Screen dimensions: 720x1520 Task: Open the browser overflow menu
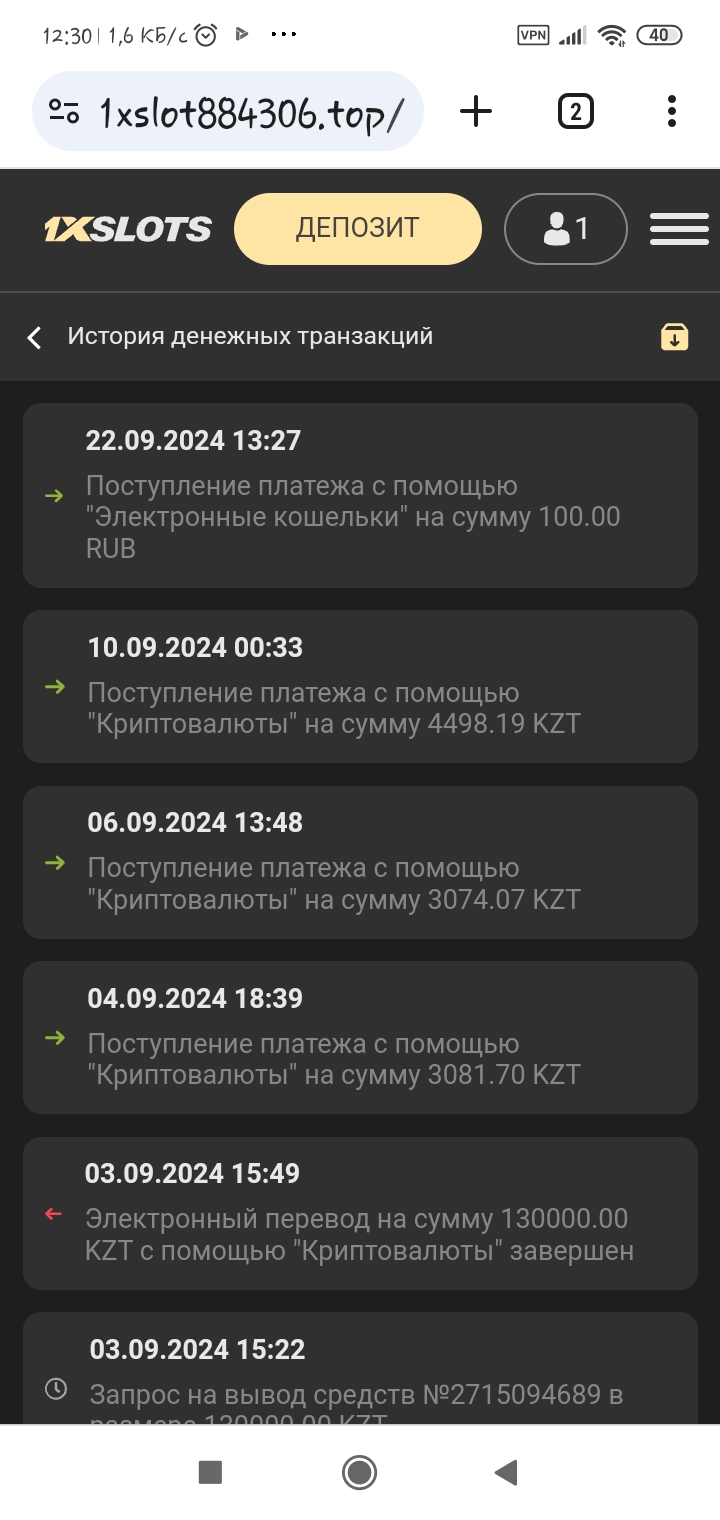point(671,112)
